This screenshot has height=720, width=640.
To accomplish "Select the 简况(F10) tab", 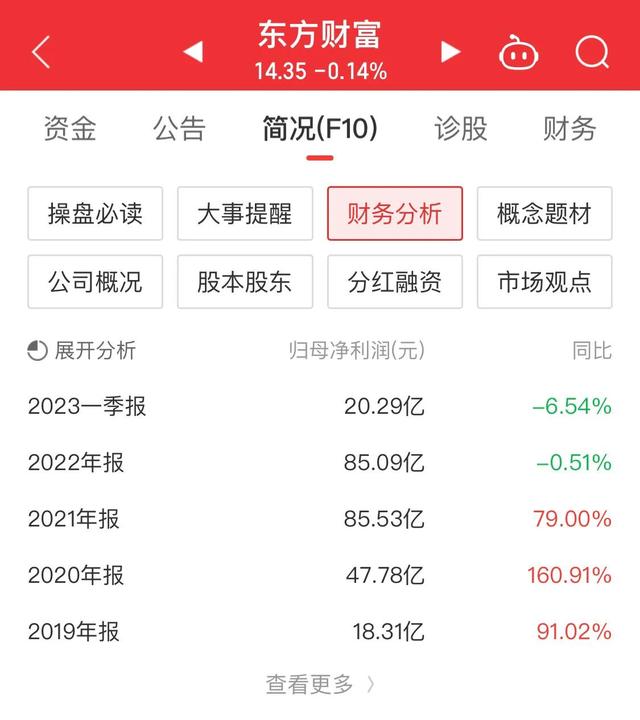I will coord(319,129).
